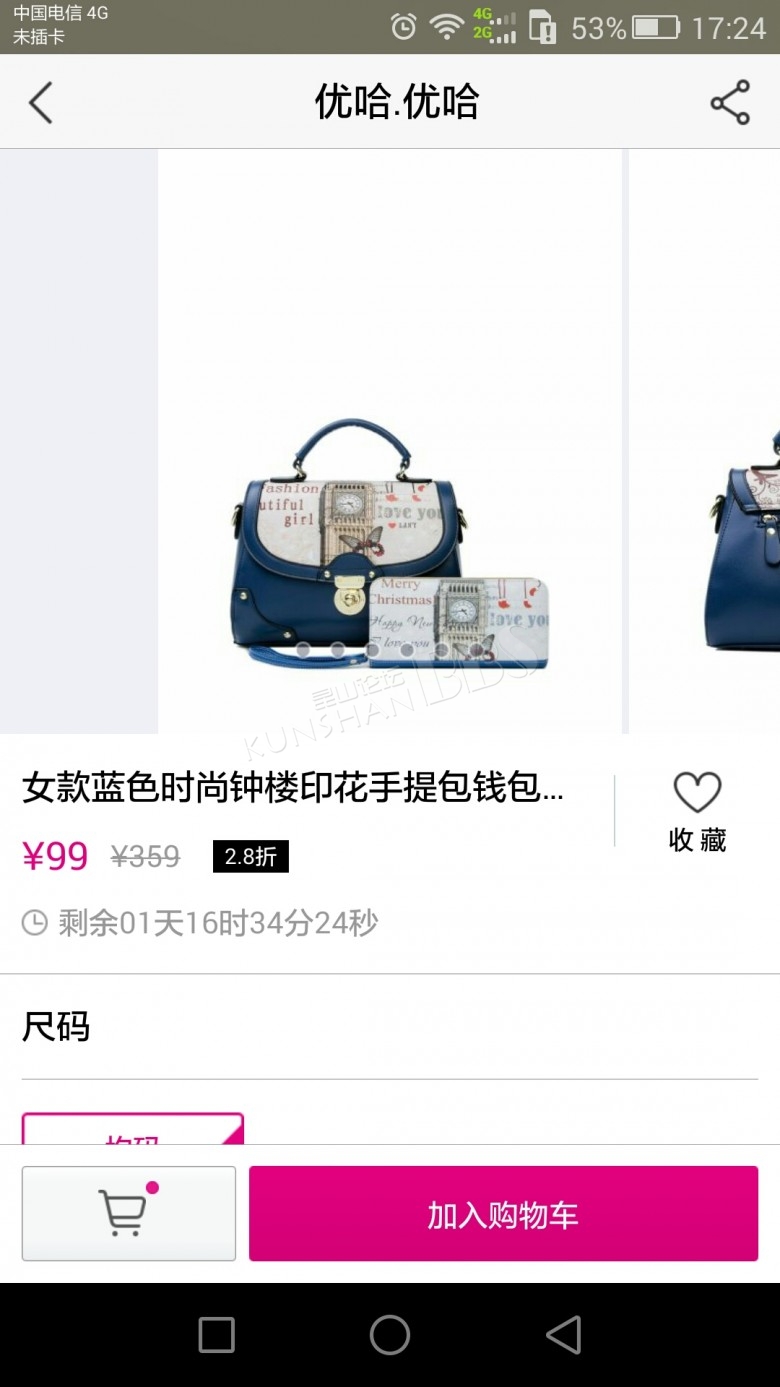This screenshot has height=1387, width=780.
Task: Open the system recent apps button
Action: coord(216,1335)
